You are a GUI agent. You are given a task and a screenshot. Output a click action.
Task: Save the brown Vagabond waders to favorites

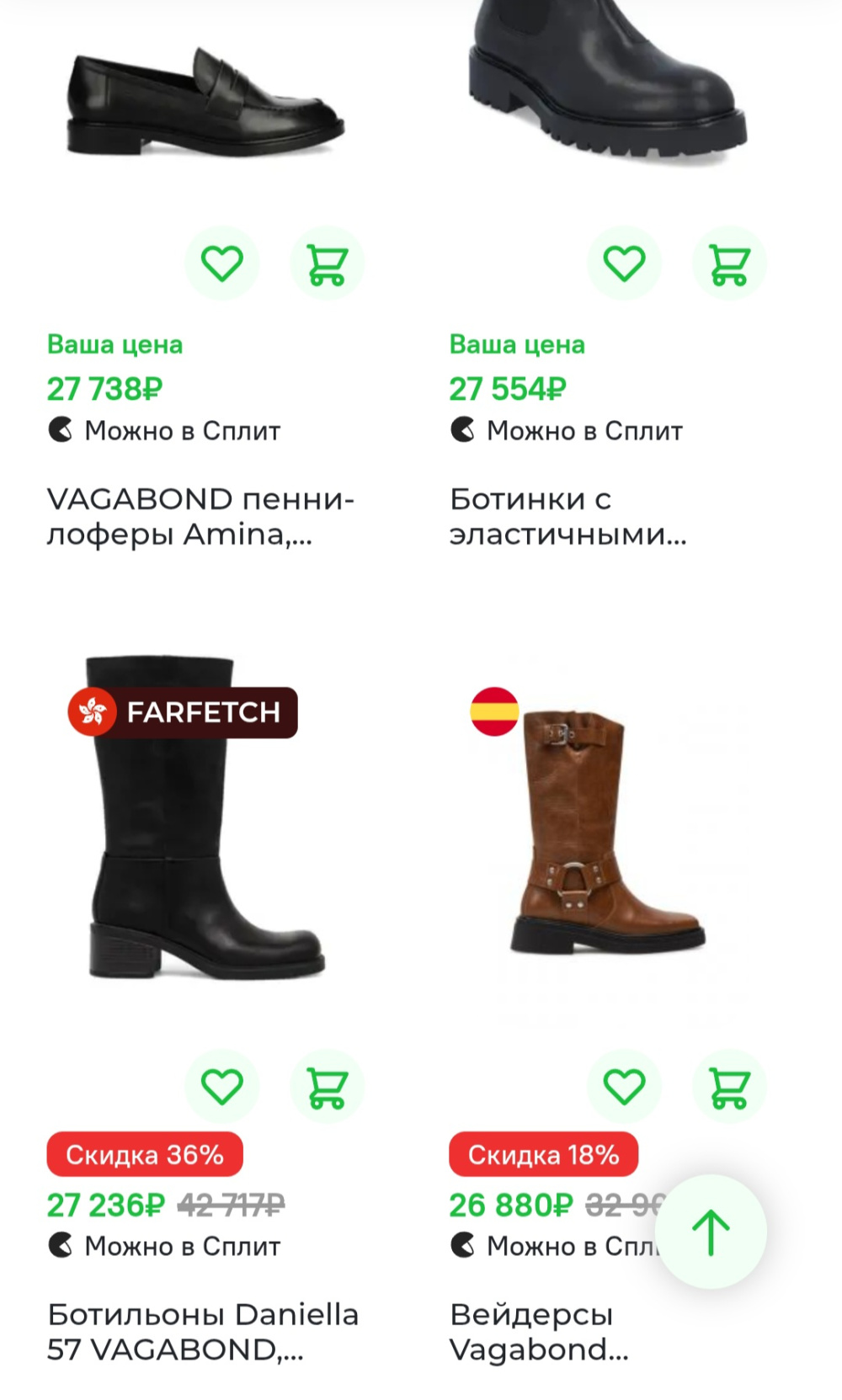pyautogui.click(x=624, y=1086)
